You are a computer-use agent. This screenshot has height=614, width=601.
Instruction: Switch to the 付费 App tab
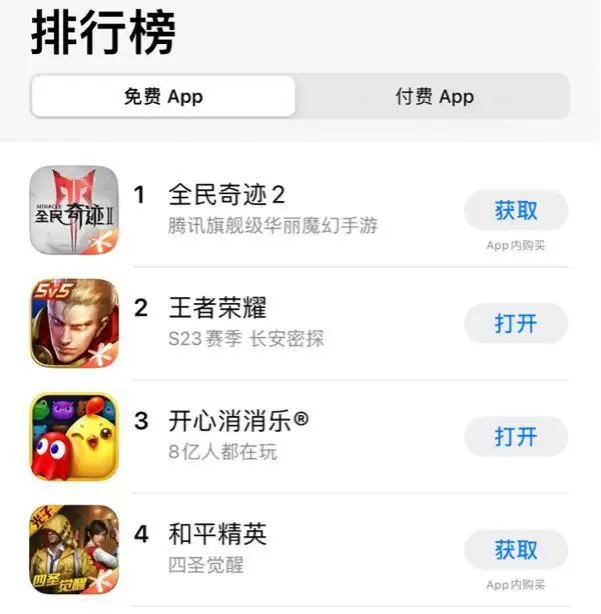433,97
